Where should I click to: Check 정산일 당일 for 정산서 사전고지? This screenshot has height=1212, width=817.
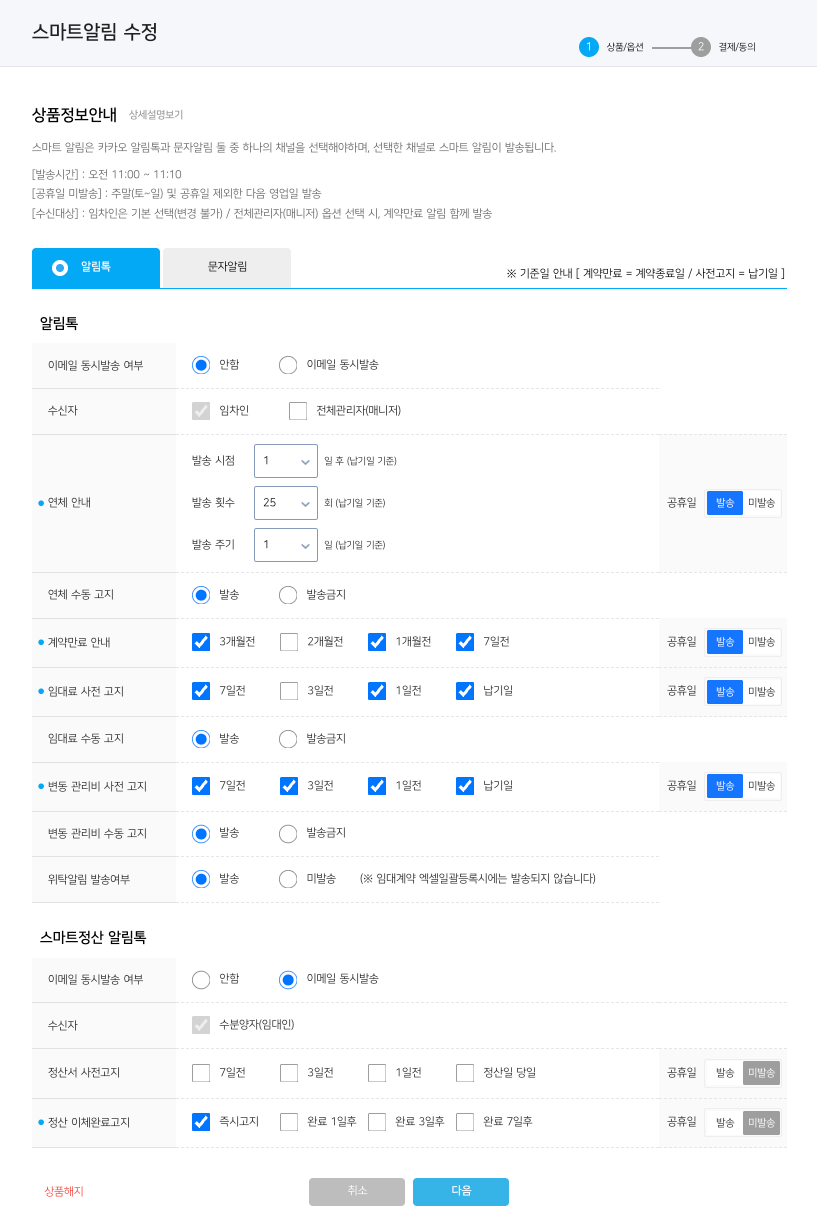click(465, 1073)
